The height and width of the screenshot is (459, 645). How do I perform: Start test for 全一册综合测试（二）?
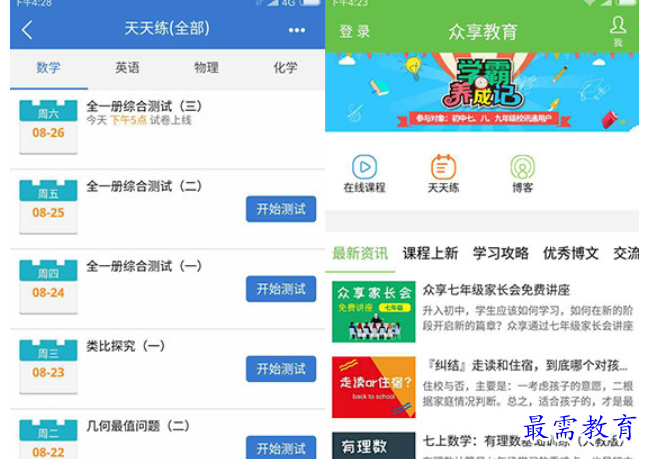click(x=281, y=209)
